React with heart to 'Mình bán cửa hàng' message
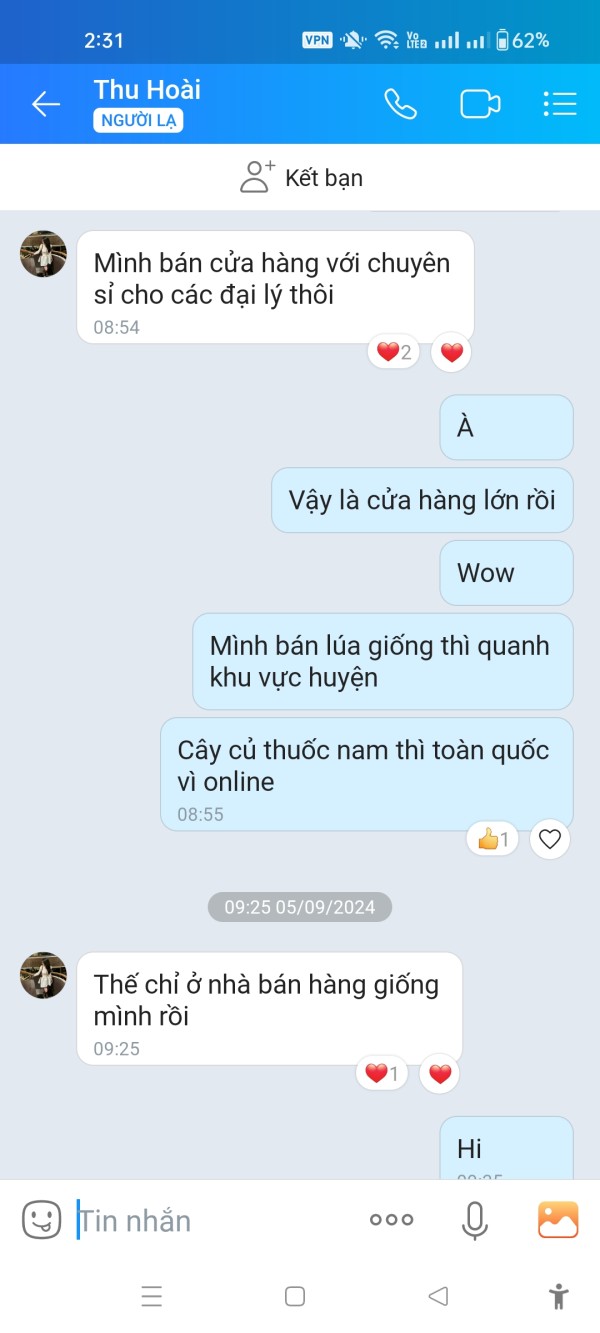The width and height of the screenshot is (600, 1333). (452, 352)
